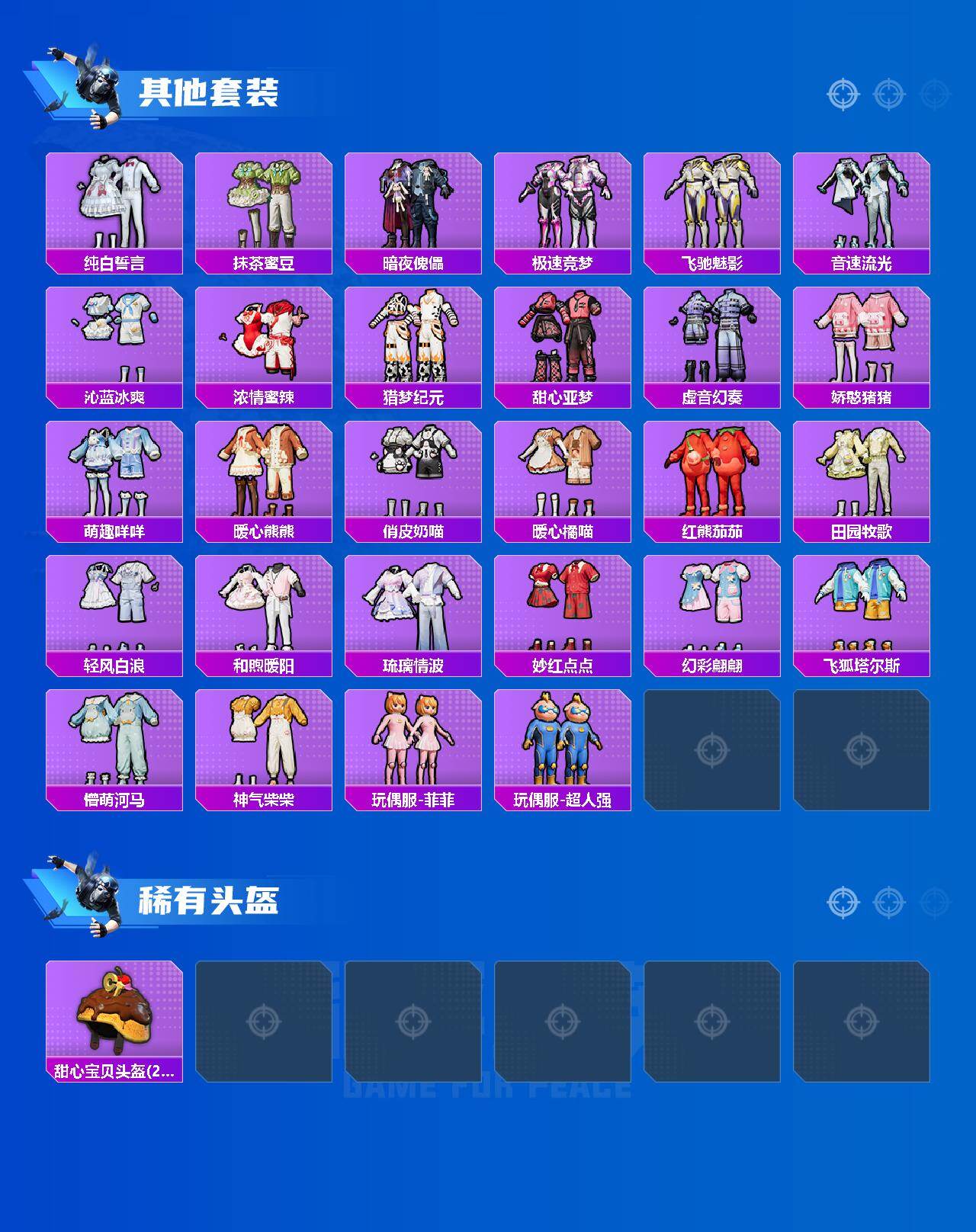The height and width of the screenshot is (1232, 976).
Task: Click the first crosshair icon near 其他套装
Action: pos(841,95)
